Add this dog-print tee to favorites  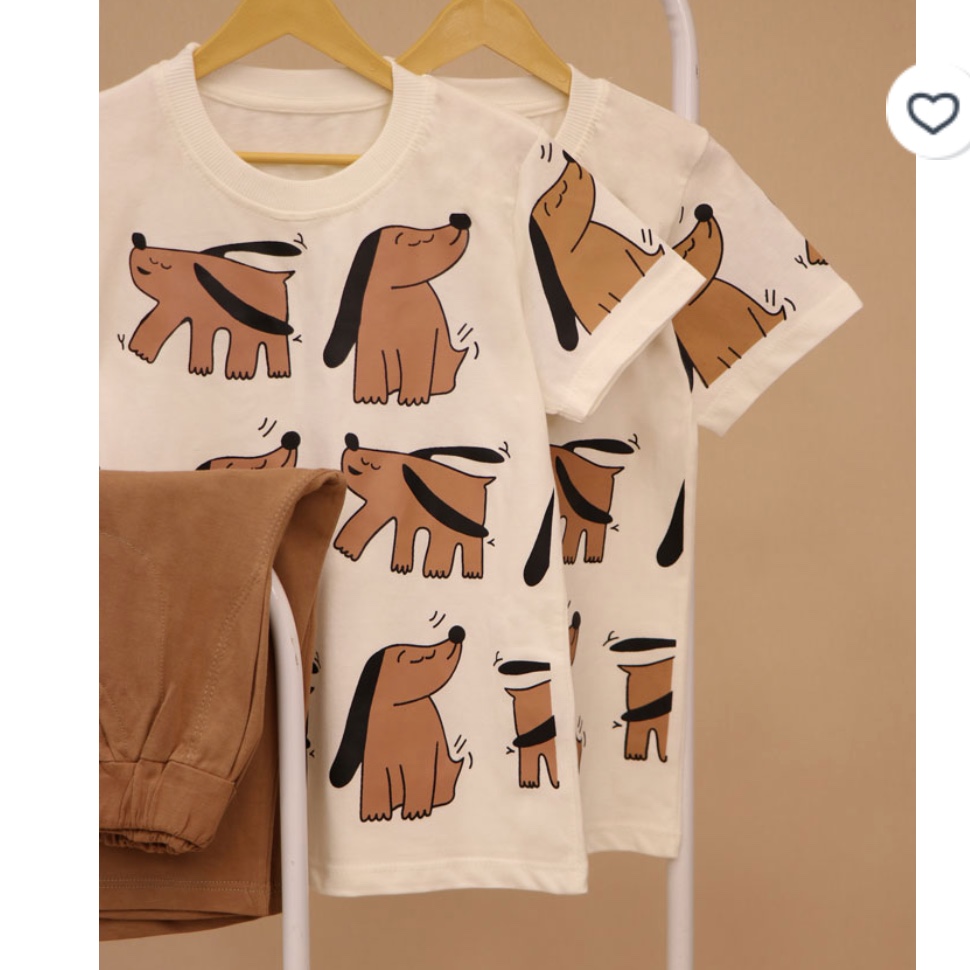coord(932,113)
